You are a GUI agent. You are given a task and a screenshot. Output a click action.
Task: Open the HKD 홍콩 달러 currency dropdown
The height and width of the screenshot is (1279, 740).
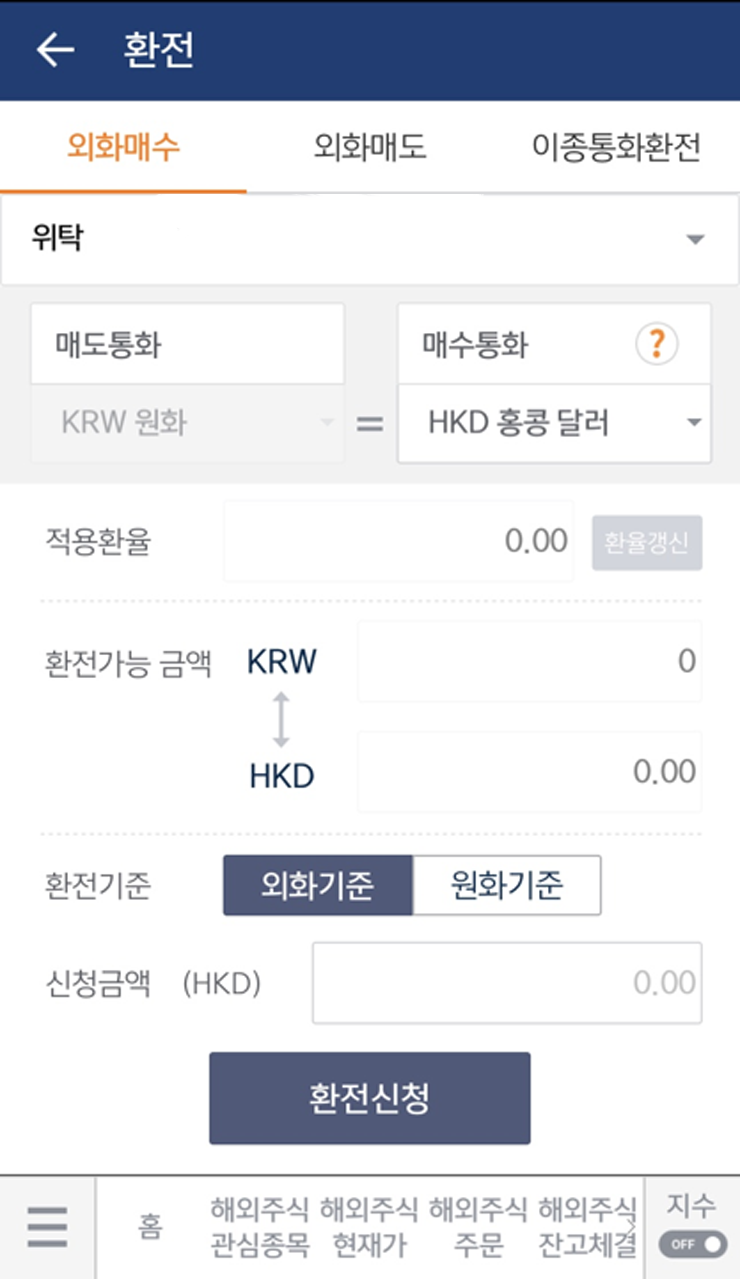point(554,423)
